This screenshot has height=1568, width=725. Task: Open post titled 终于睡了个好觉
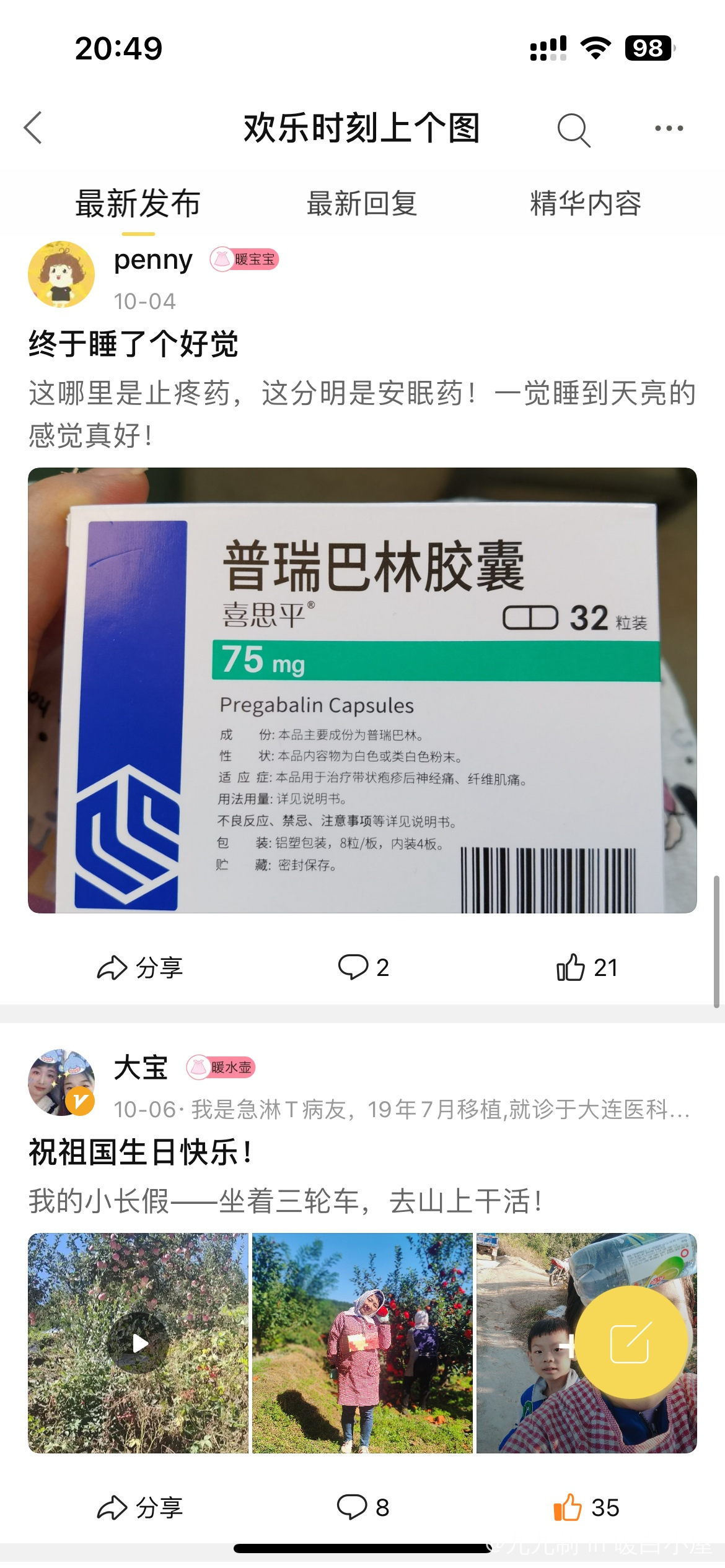click(x=133, y=344)
